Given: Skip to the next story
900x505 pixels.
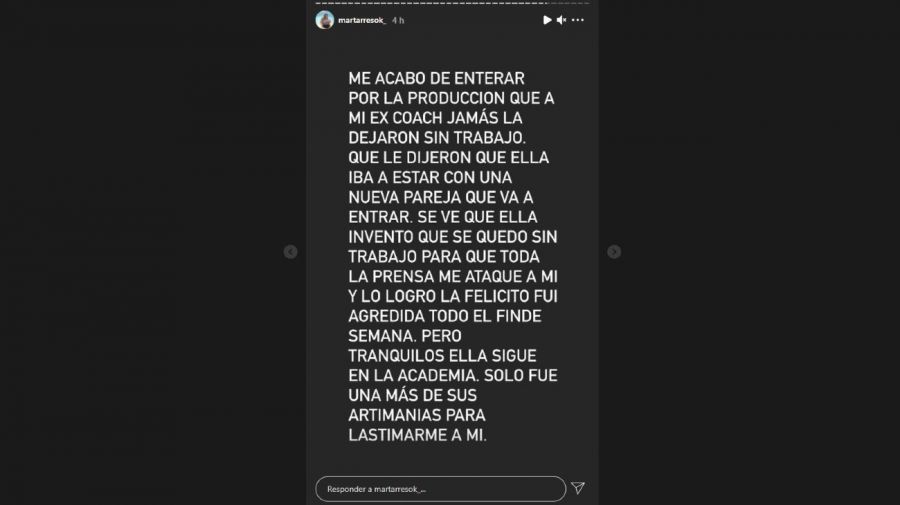Looking at the screenshot, I should tap(614, 252).
